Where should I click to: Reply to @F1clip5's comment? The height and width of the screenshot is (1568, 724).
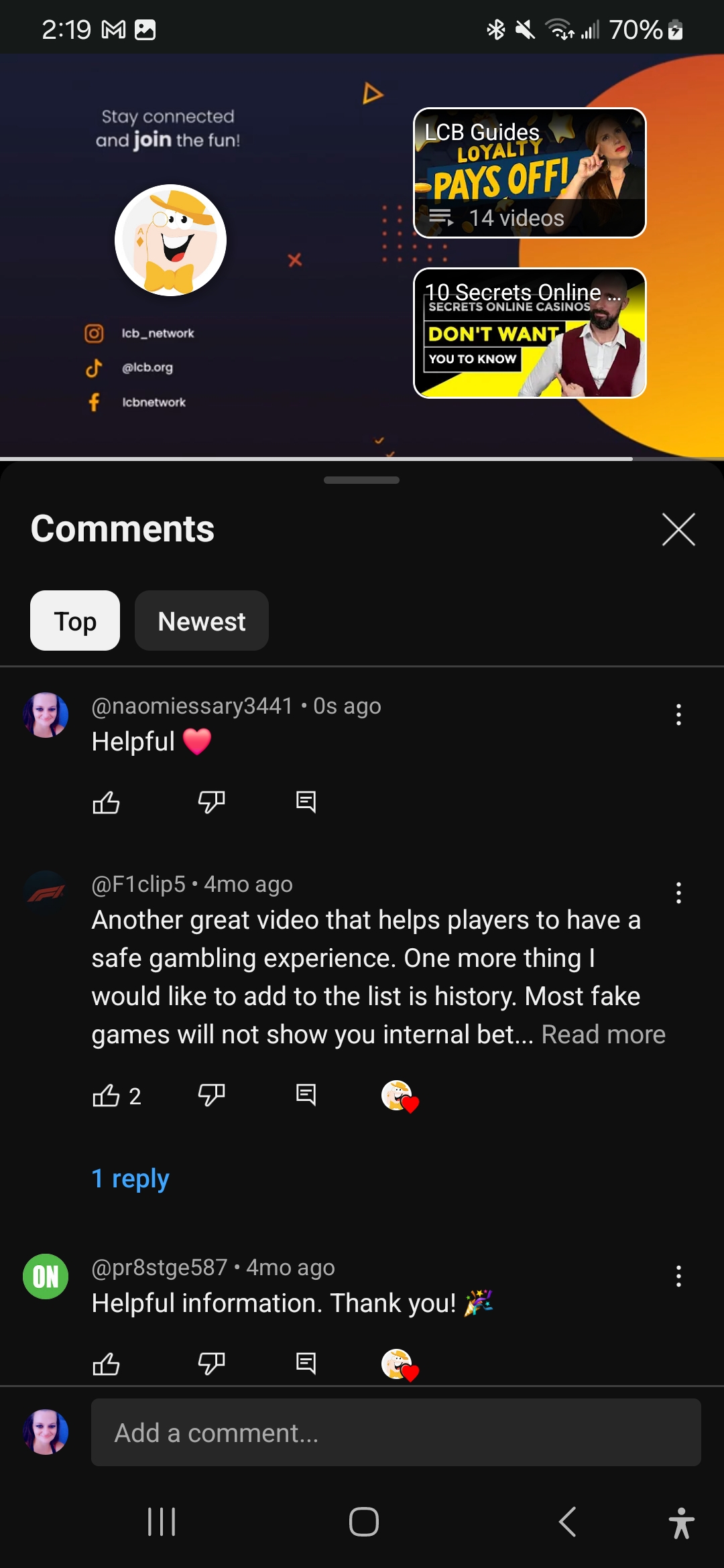pos(306,1096)
